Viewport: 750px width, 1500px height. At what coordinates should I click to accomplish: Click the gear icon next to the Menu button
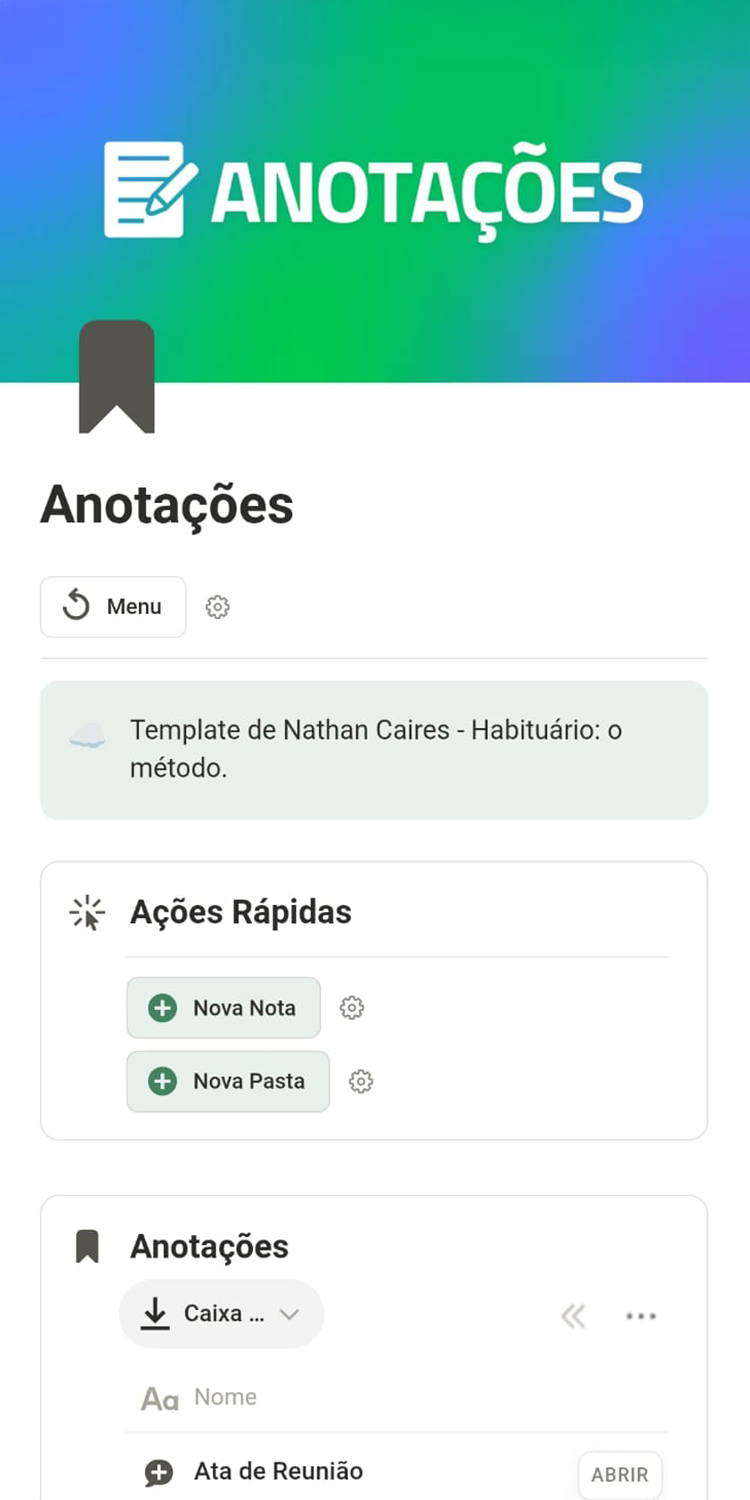[x=217, y=606]
